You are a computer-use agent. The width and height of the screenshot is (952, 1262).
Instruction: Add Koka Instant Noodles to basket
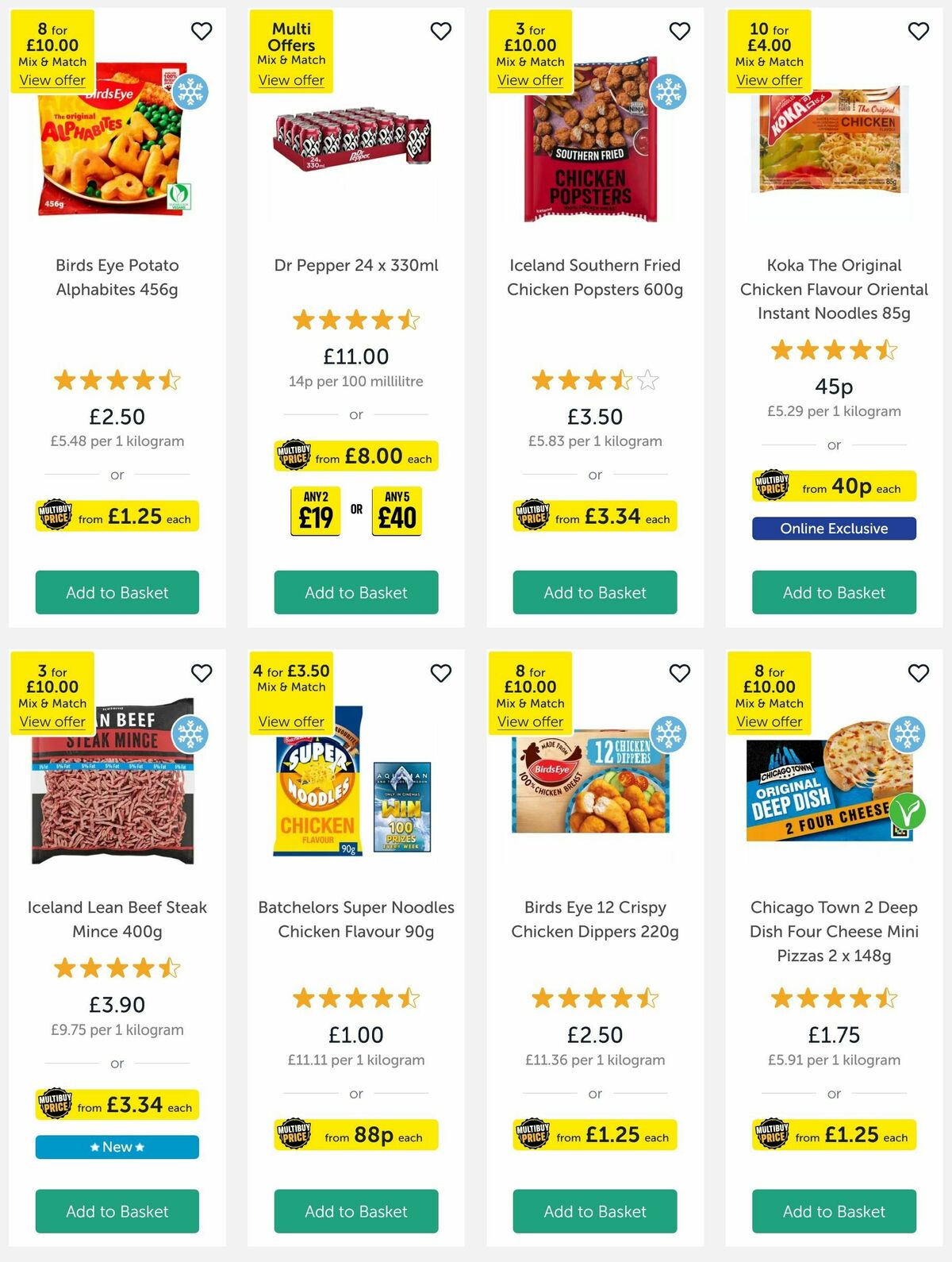(x=833, y=592)
